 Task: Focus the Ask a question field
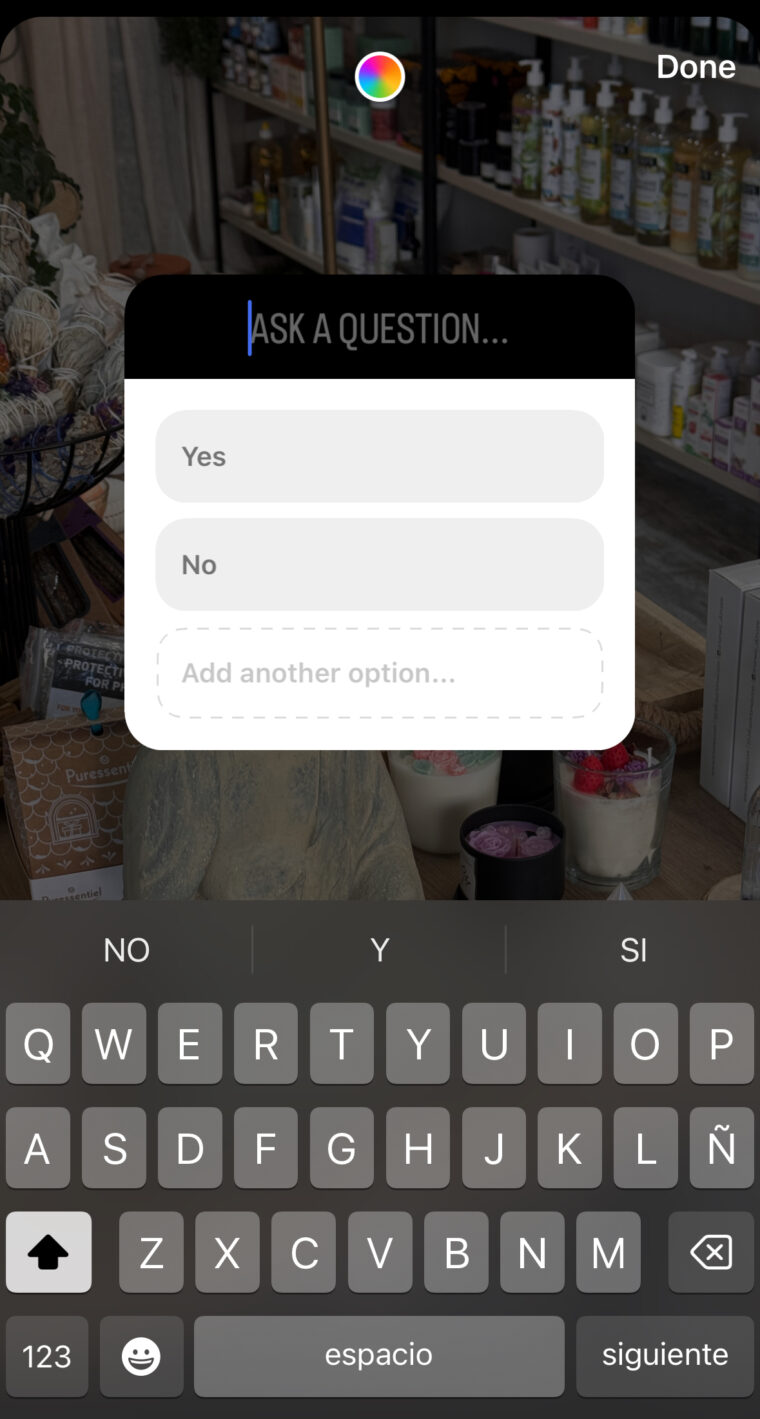380,328
